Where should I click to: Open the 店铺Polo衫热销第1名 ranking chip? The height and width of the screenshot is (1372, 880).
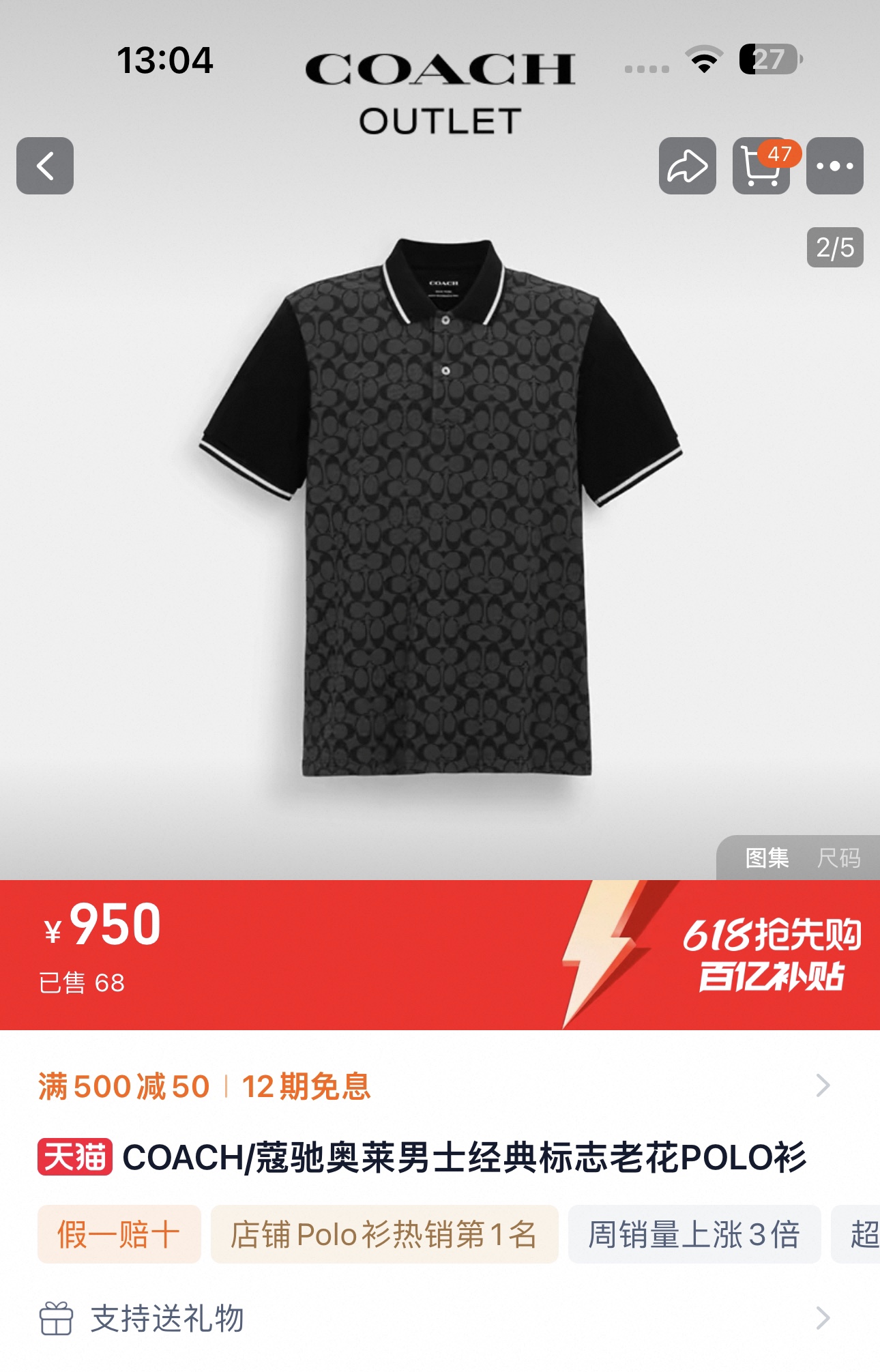(384, 1234)
